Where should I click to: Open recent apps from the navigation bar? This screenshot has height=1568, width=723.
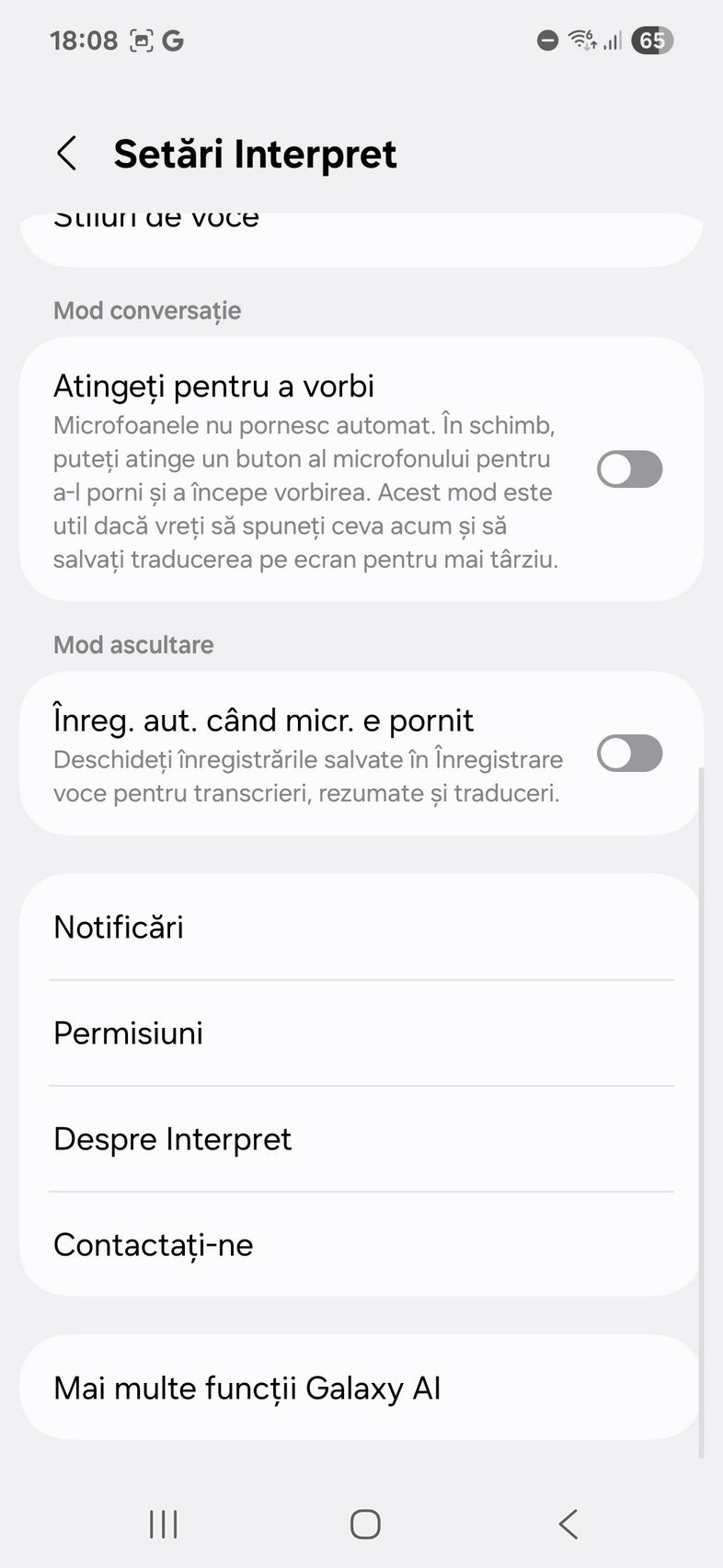pos(164,1524)
